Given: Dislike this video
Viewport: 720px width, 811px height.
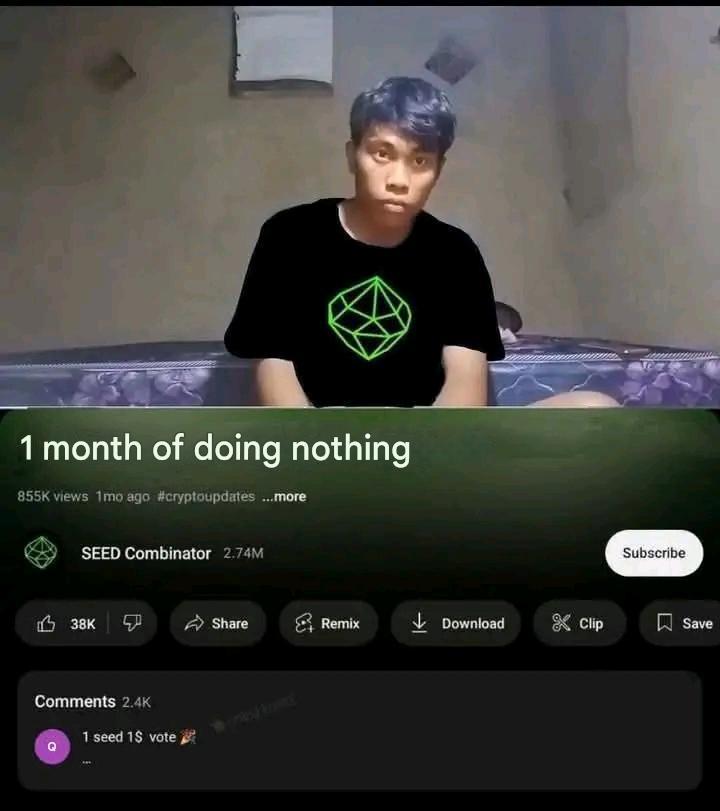Looking at the screenshot, I should (x=132, y=623).
